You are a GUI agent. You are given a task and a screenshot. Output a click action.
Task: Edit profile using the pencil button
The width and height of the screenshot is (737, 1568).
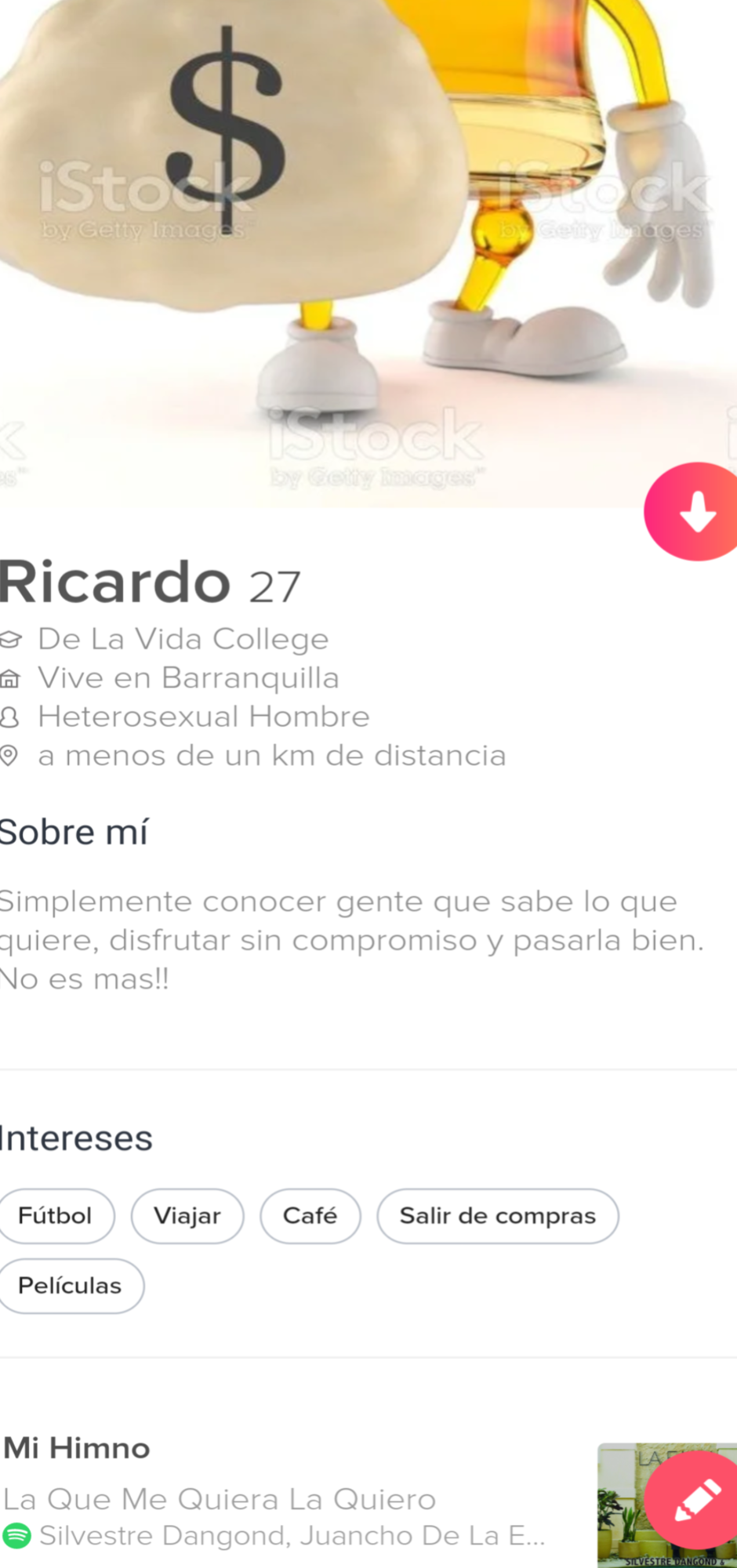tap(694, 1500)
